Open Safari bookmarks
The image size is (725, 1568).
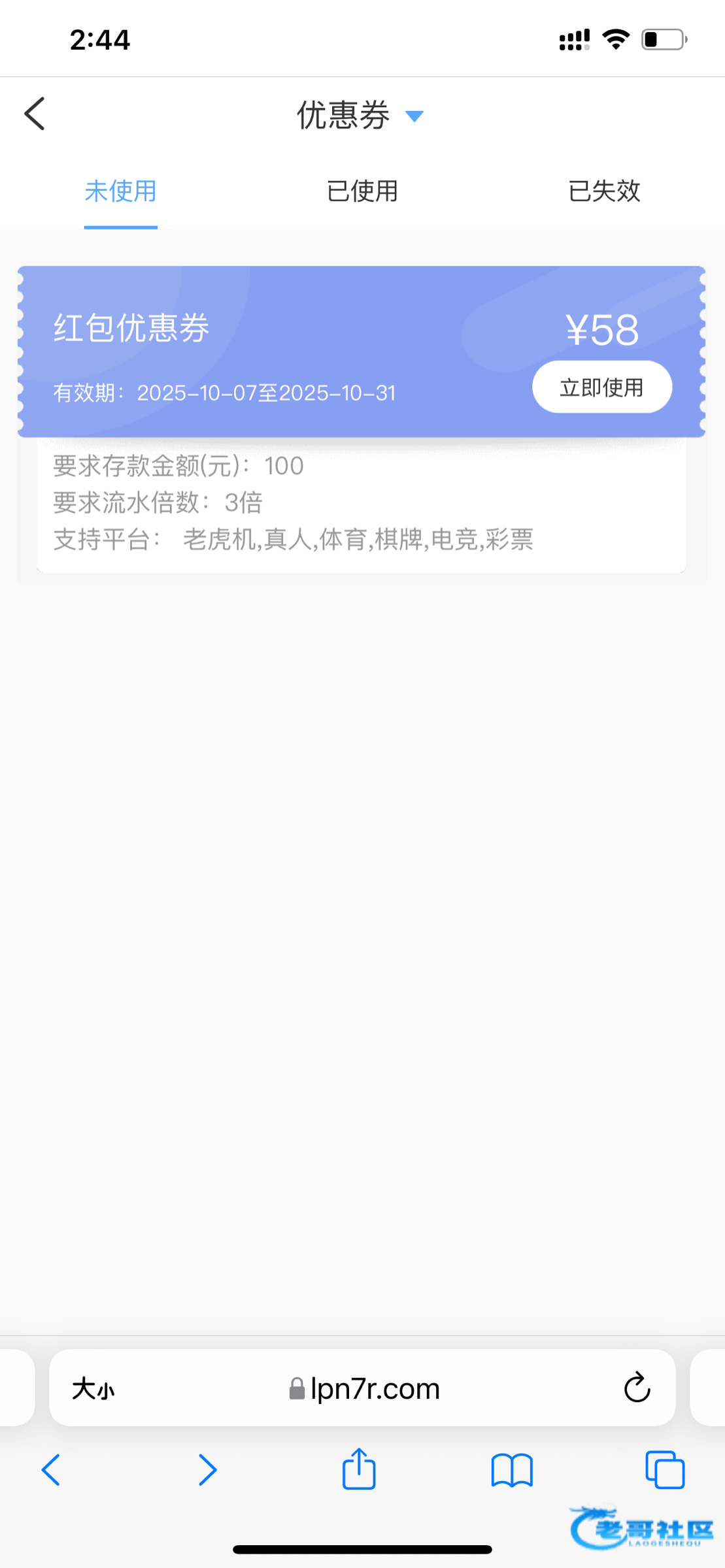[x=512, y=1470]
